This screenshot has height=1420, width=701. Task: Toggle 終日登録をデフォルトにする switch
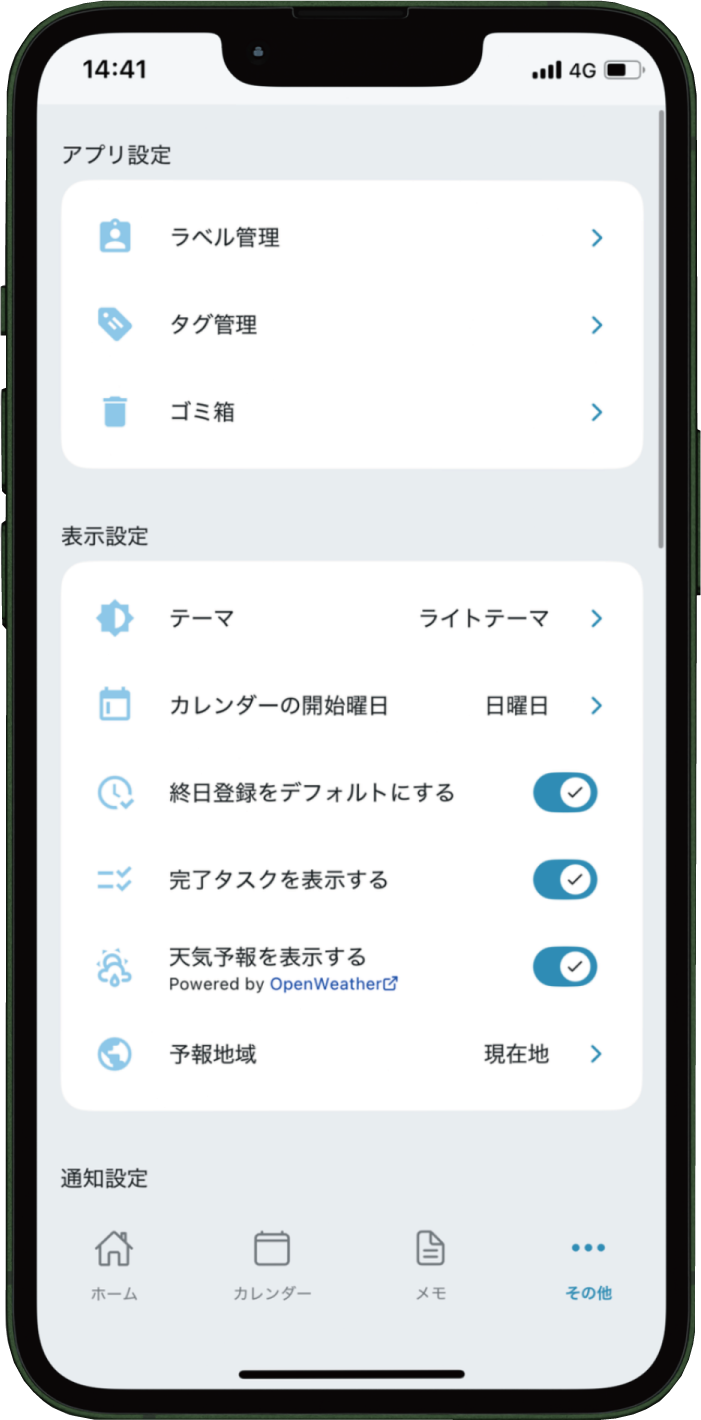pyautogui.click(x=564, y=793)
